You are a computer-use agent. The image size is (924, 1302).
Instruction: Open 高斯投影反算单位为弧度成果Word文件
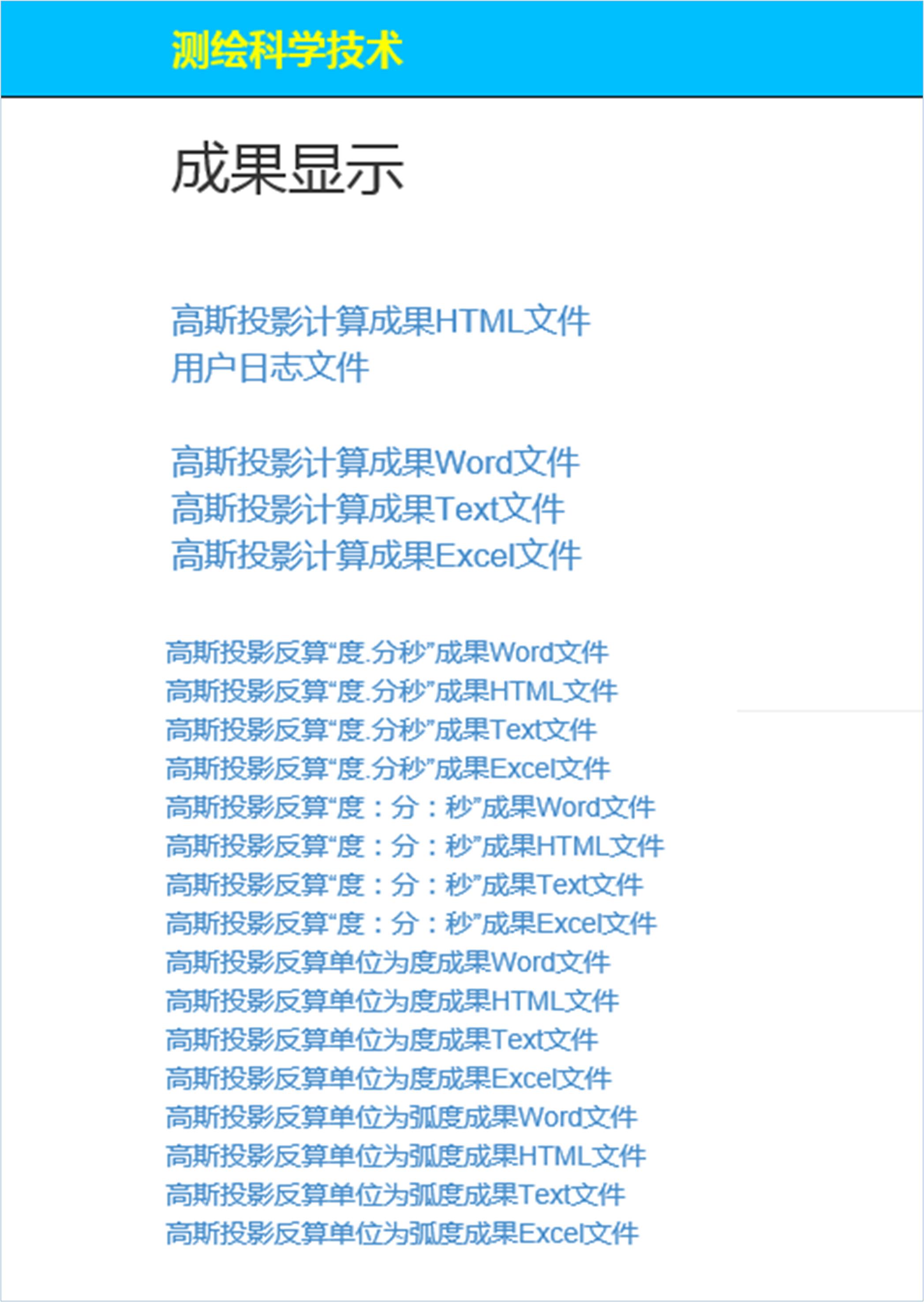coord(401,1117)
